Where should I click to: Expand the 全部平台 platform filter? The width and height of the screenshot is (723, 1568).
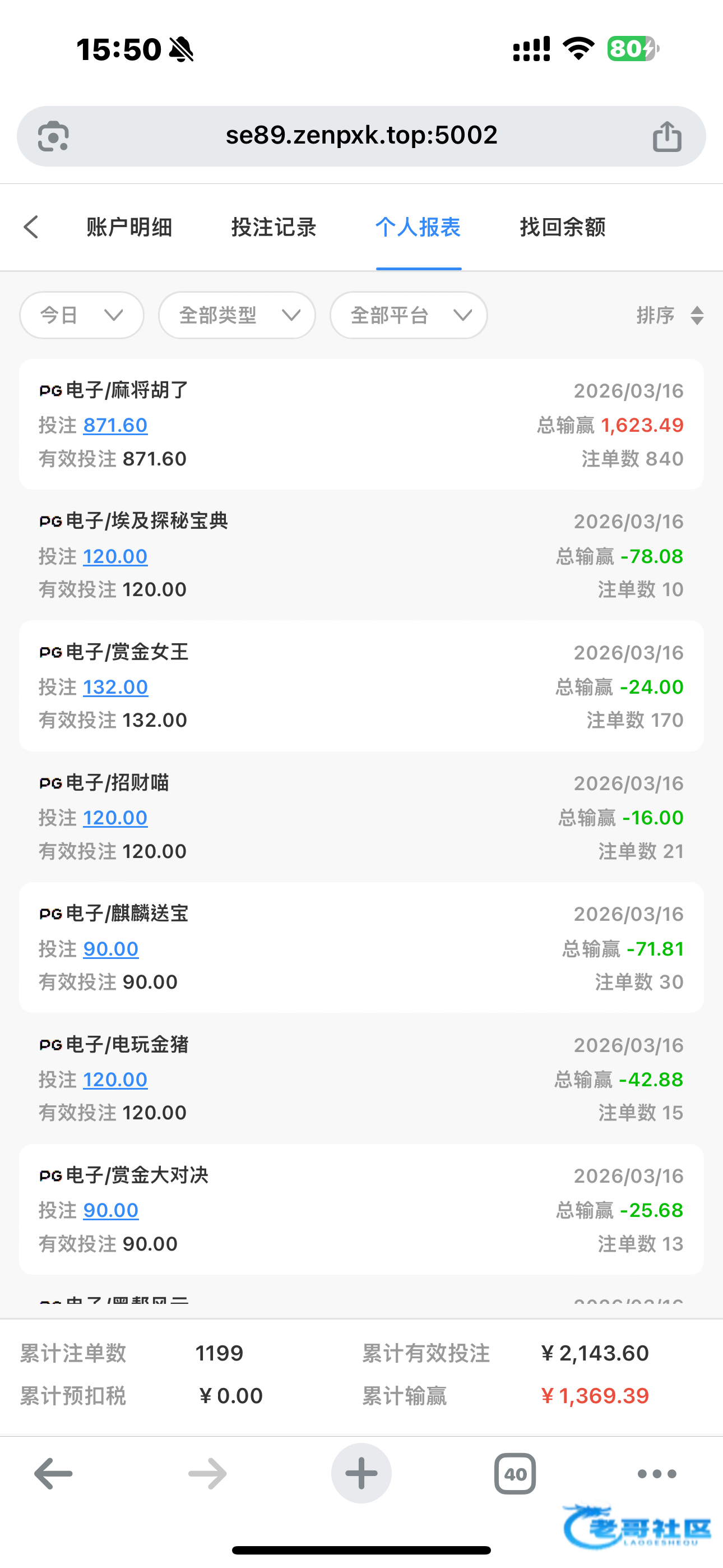click(x=409, y=315)
